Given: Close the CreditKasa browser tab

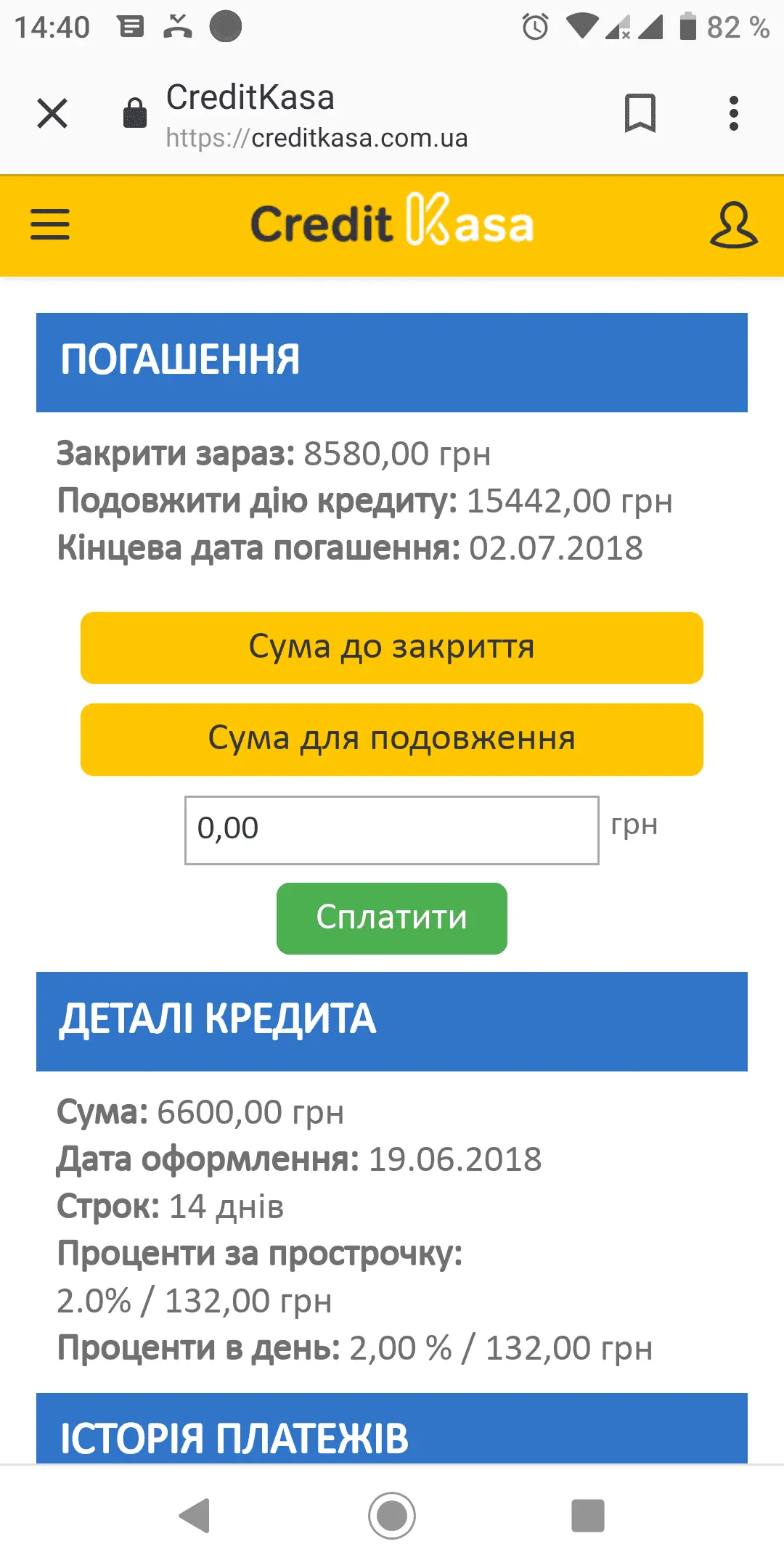Looking at the screenshot, I should 52,113.
